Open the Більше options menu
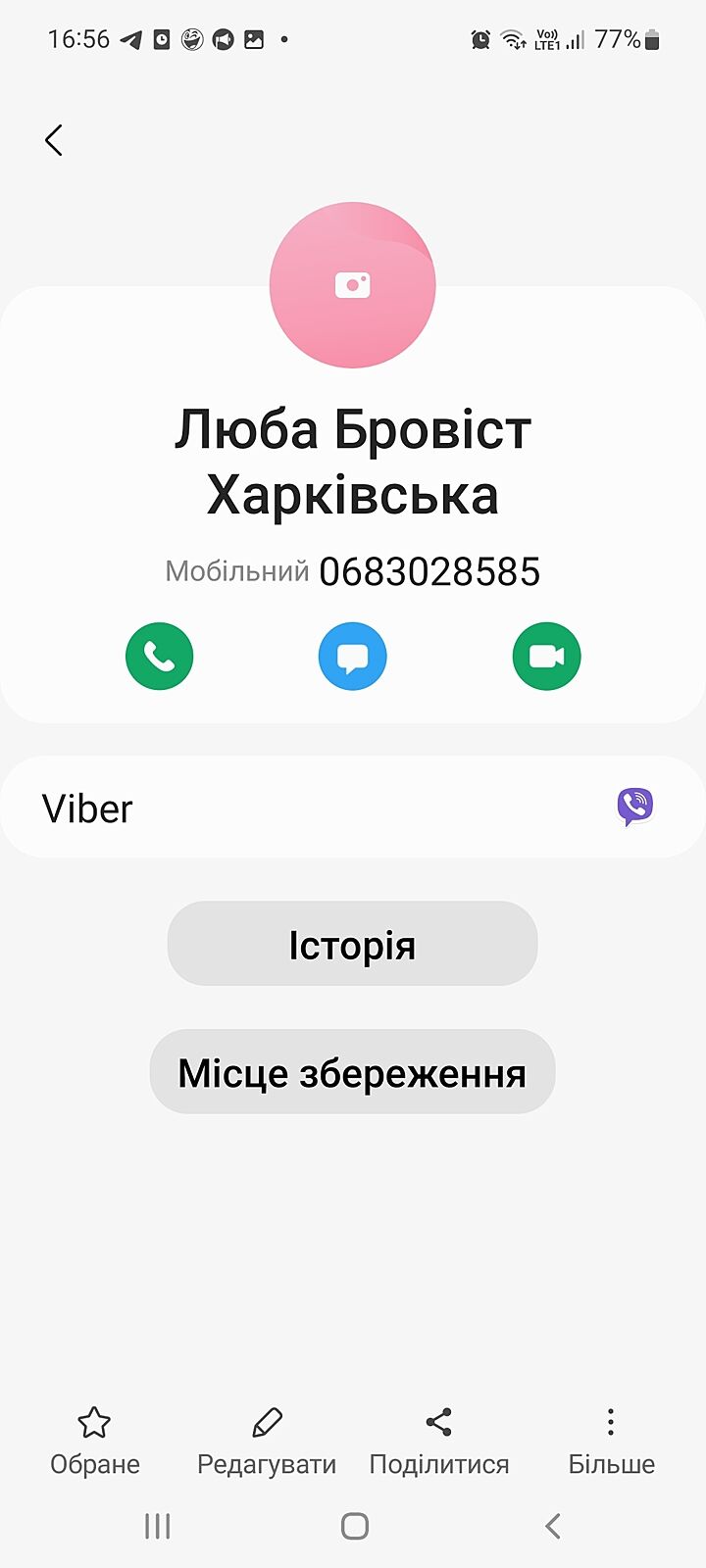This screenshot has width=706, height=1568. point(611,1441)
